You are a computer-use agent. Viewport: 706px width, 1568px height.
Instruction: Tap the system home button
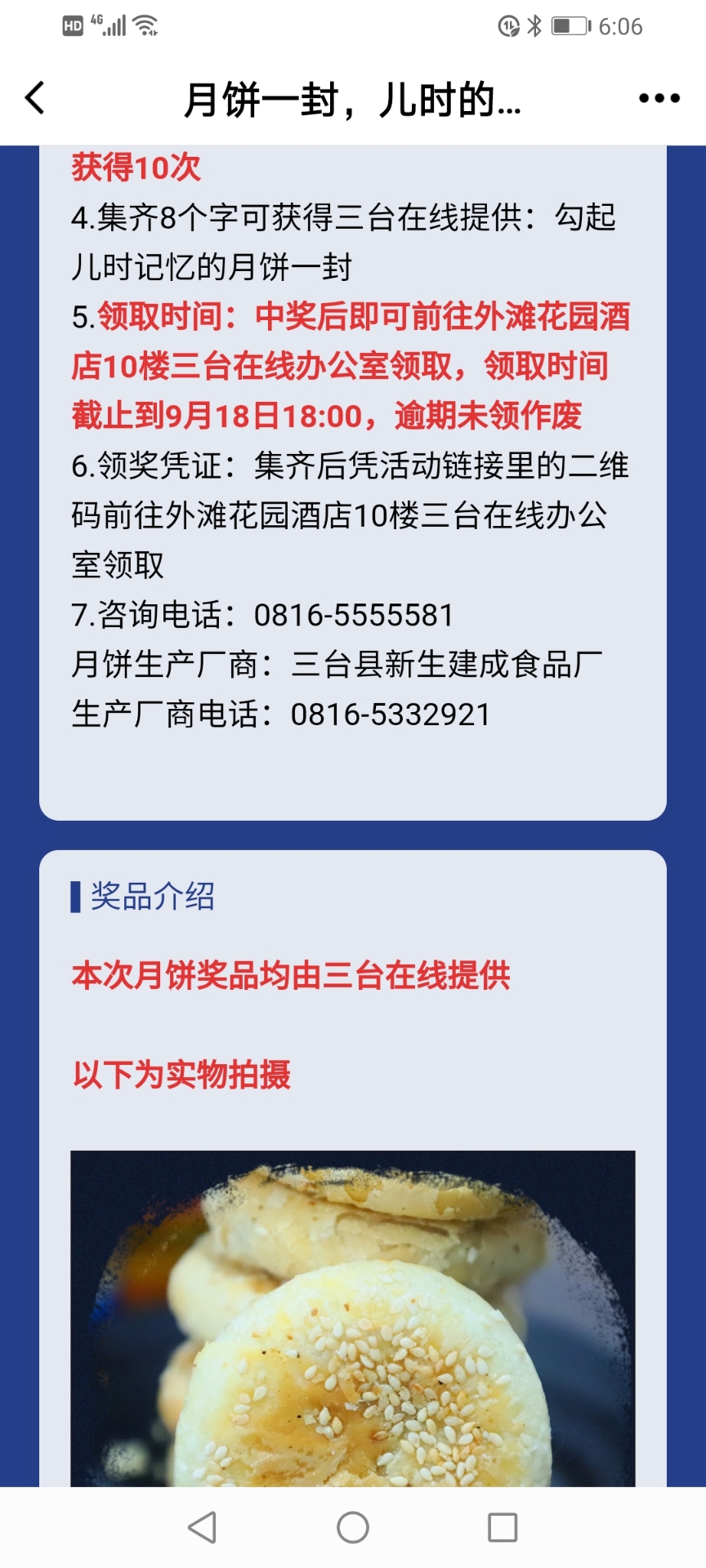click(x=353, y=1527)
